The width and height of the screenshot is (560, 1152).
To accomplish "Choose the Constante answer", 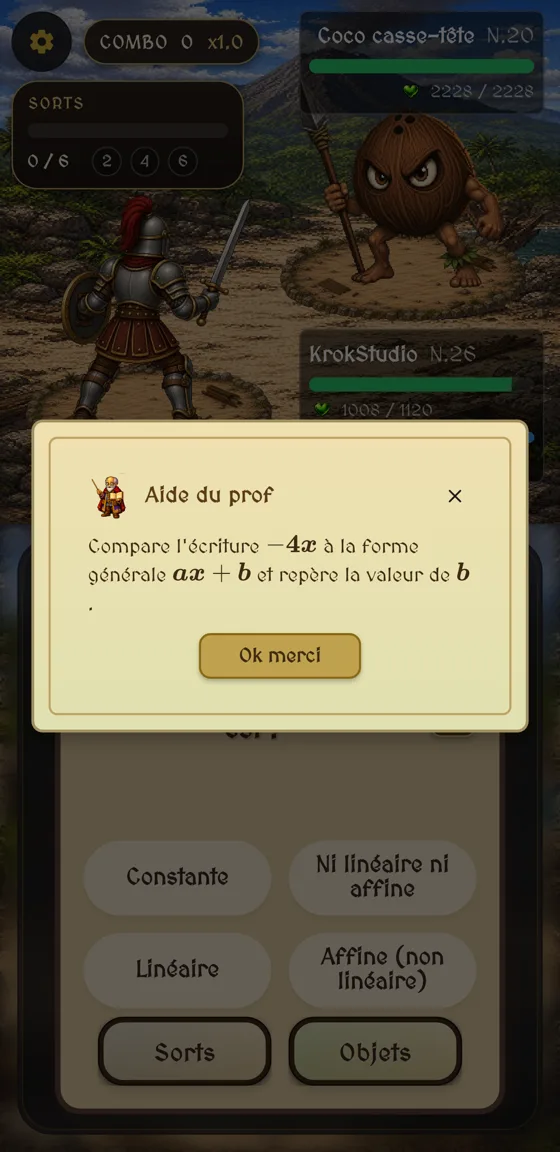I will pos(177,876).
